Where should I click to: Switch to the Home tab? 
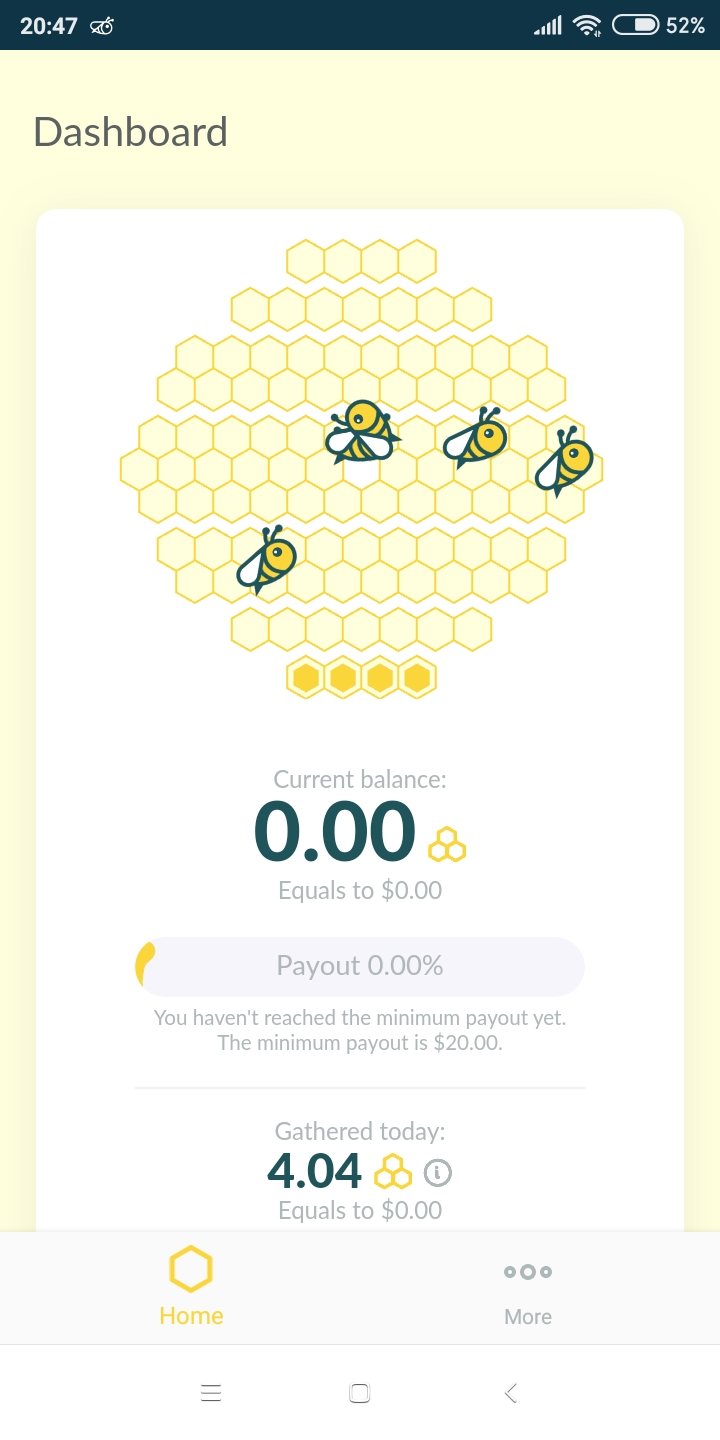tap(190, 1287)
